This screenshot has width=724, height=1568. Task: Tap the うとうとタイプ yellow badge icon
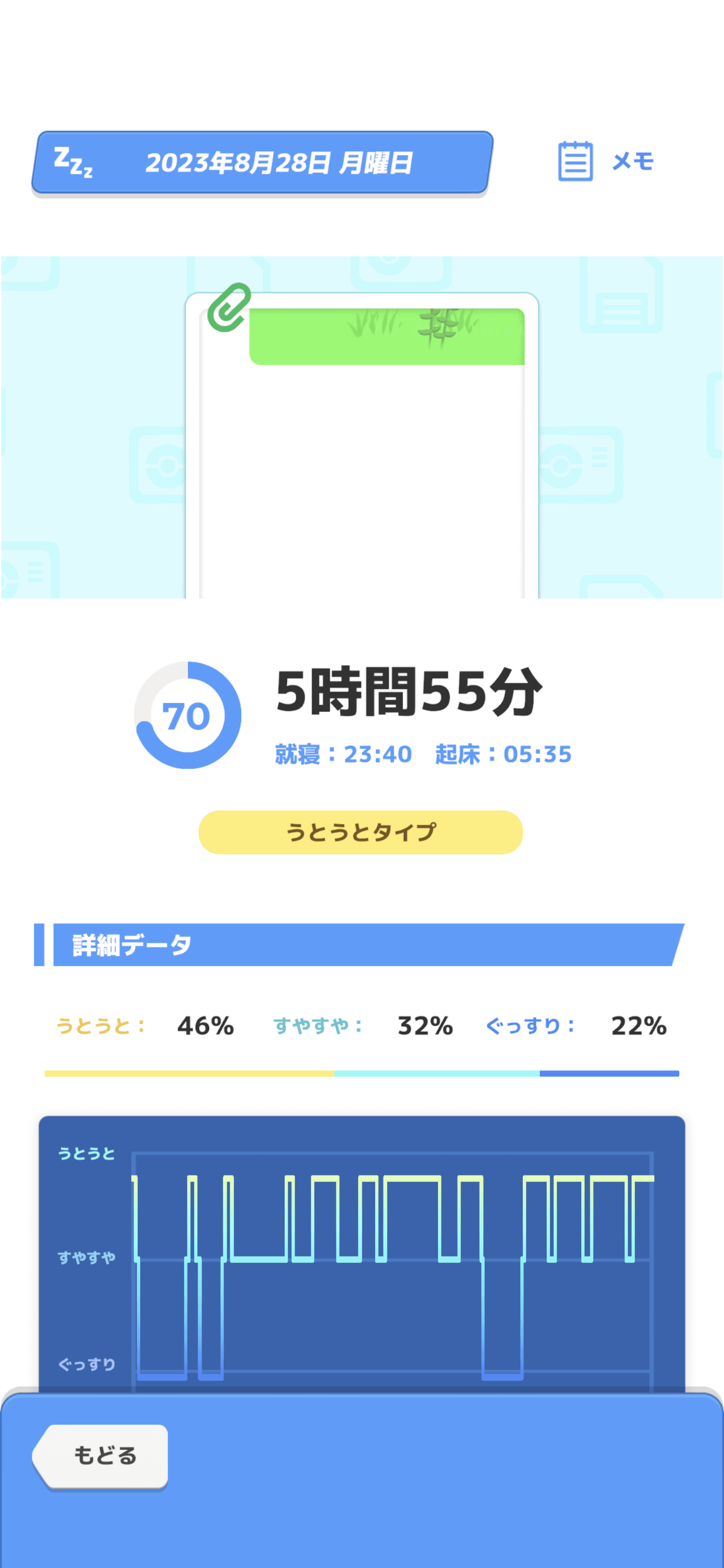click(x=361, y=832)
